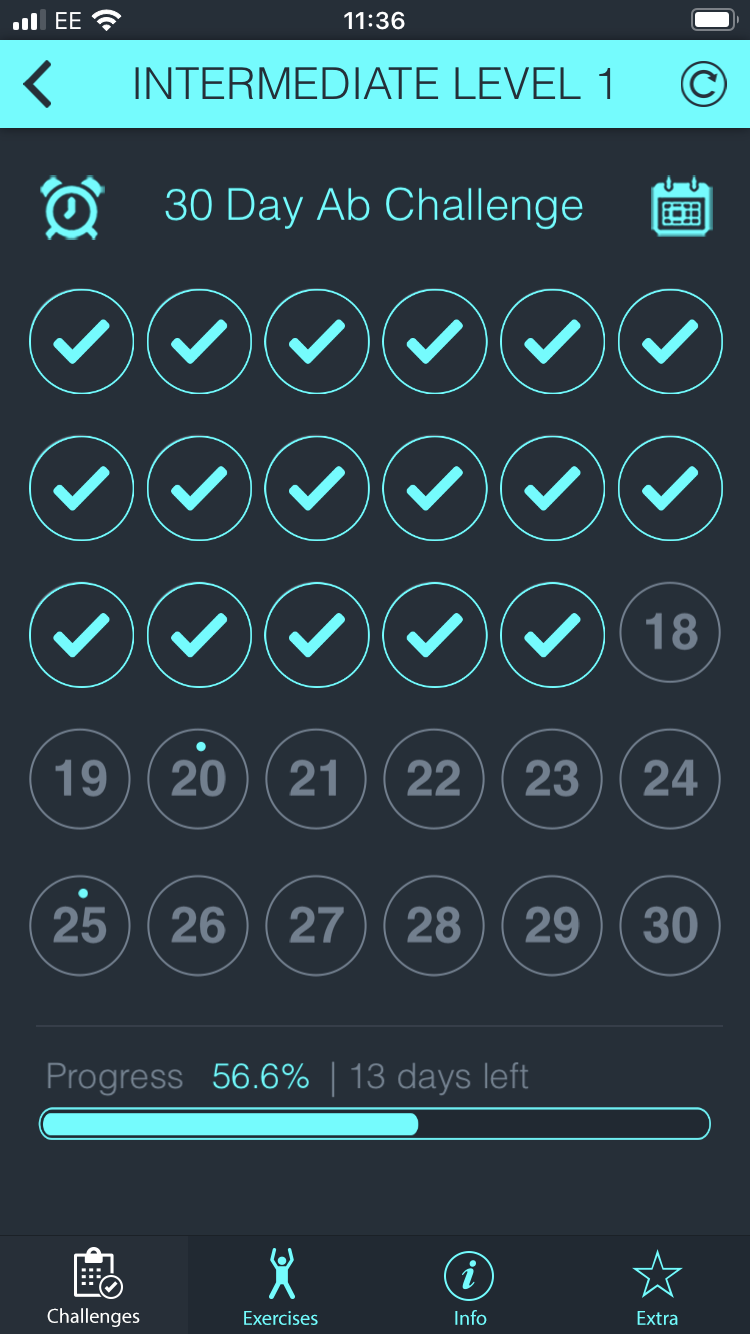The height and width of the screenshot is (1334, 750).
Task: Tap day 26 circle
Action: (x=199, y=926)
